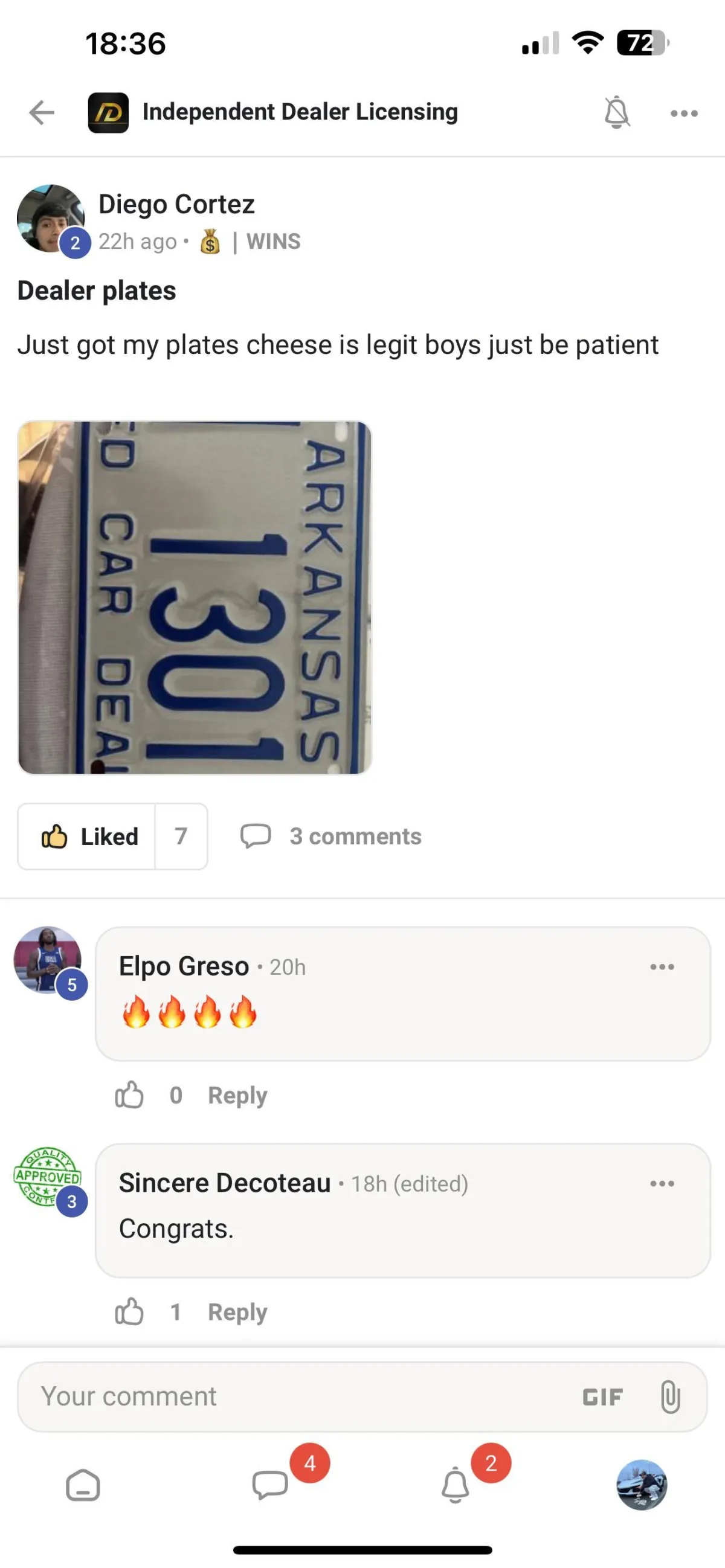
Task: Reply to Sincere Decoteau's comment
Action: [x=237, y=1313]
